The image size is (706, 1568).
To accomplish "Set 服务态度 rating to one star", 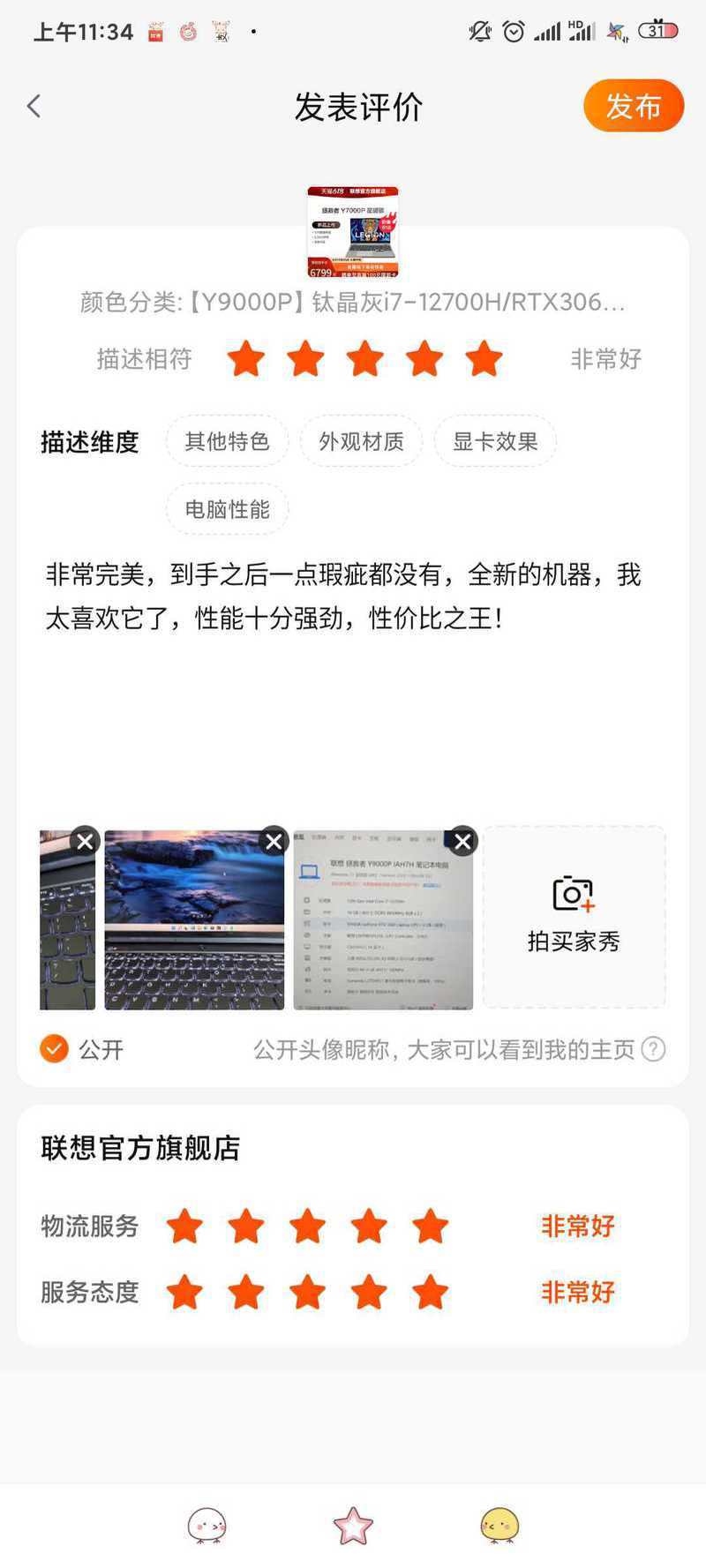I will 184,1293.
